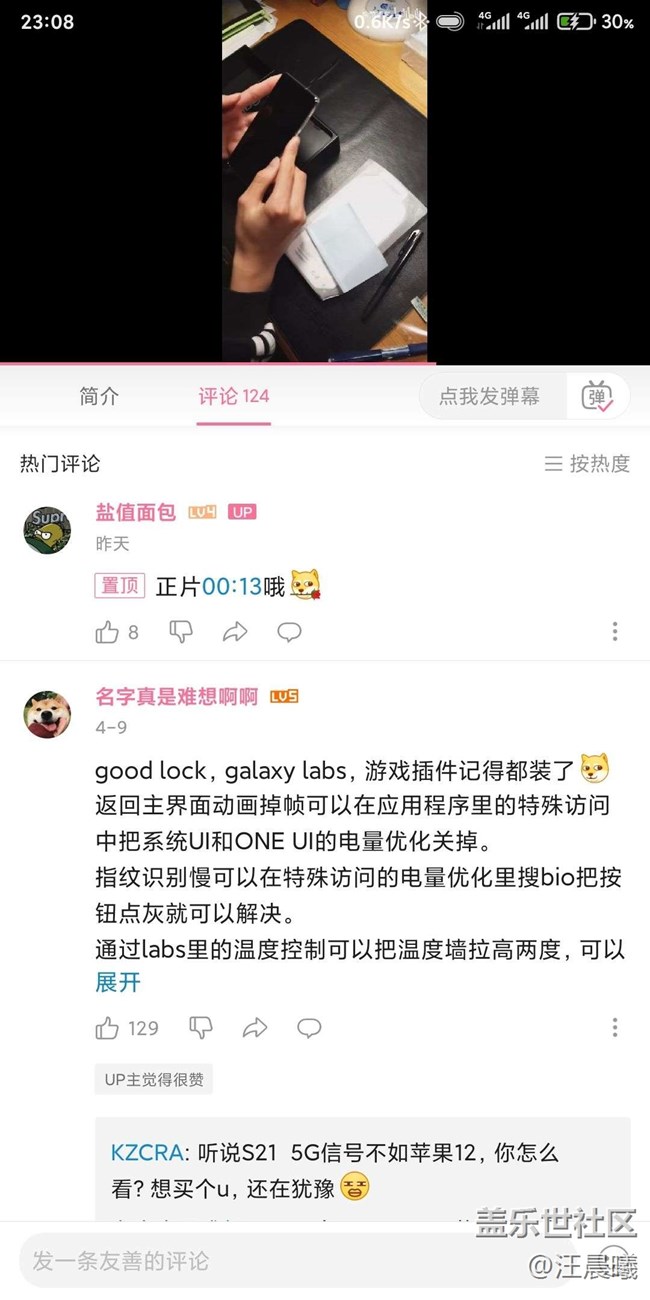Viewport: 650px width, 1300px height.
Task: Toggle the 弹 danmaku display icon
Action: pos(597,397)
